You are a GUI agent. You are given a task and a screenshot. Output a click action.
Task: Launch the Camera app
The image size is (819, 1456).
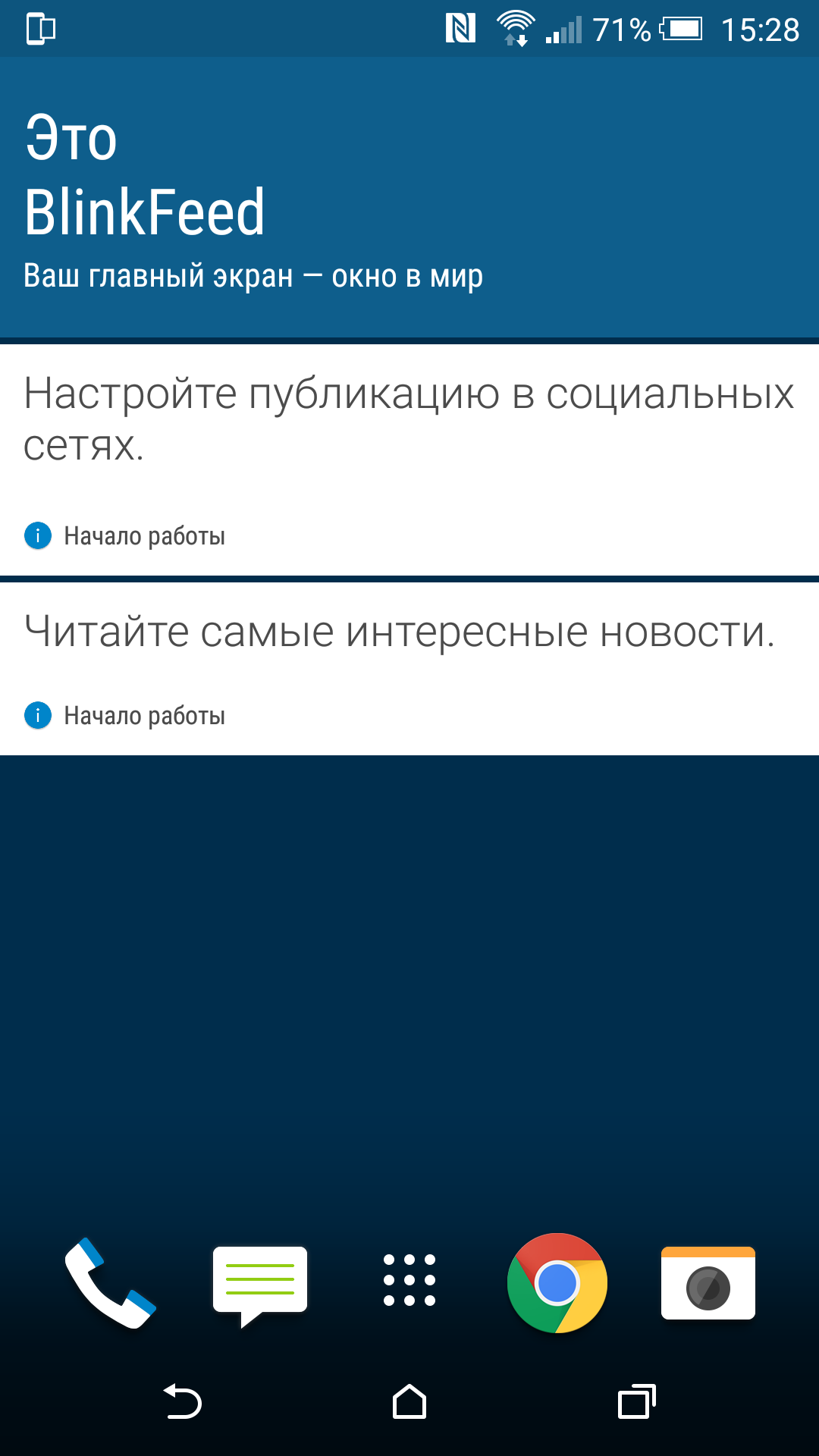(x=708, y=1283)
